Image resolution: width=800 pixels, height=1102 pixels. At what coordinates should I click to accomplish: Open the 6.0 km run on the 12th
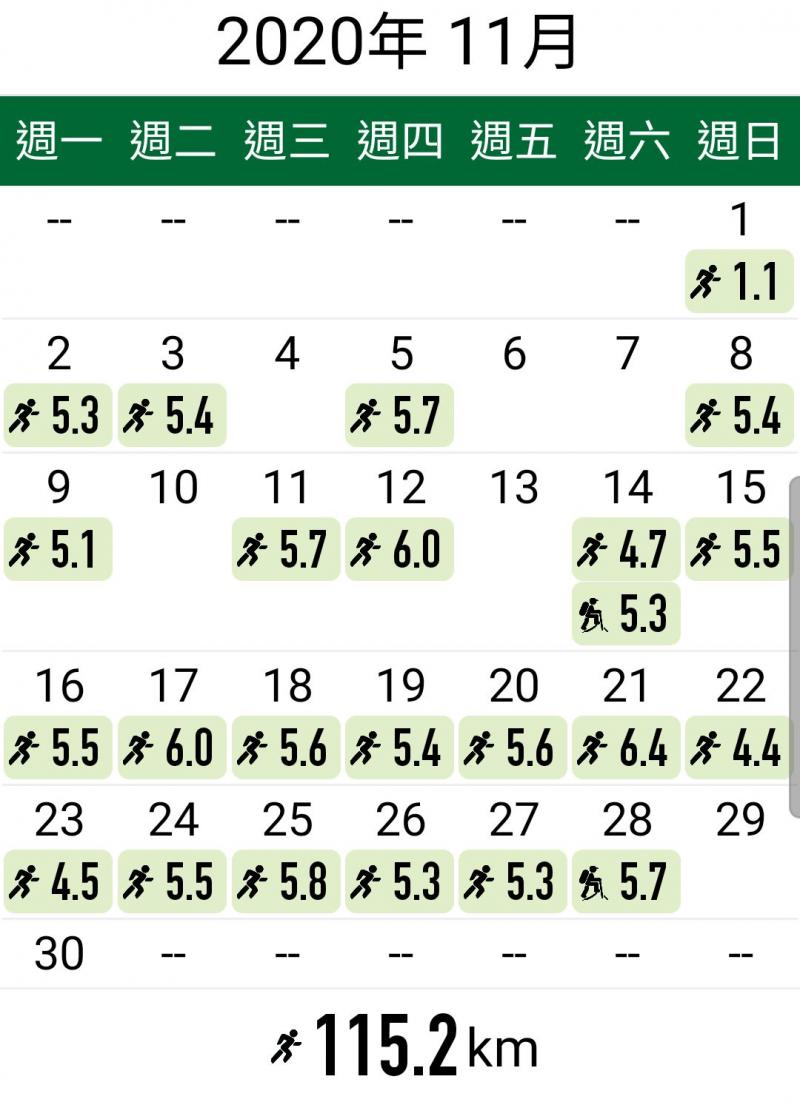tap(399, 549)
